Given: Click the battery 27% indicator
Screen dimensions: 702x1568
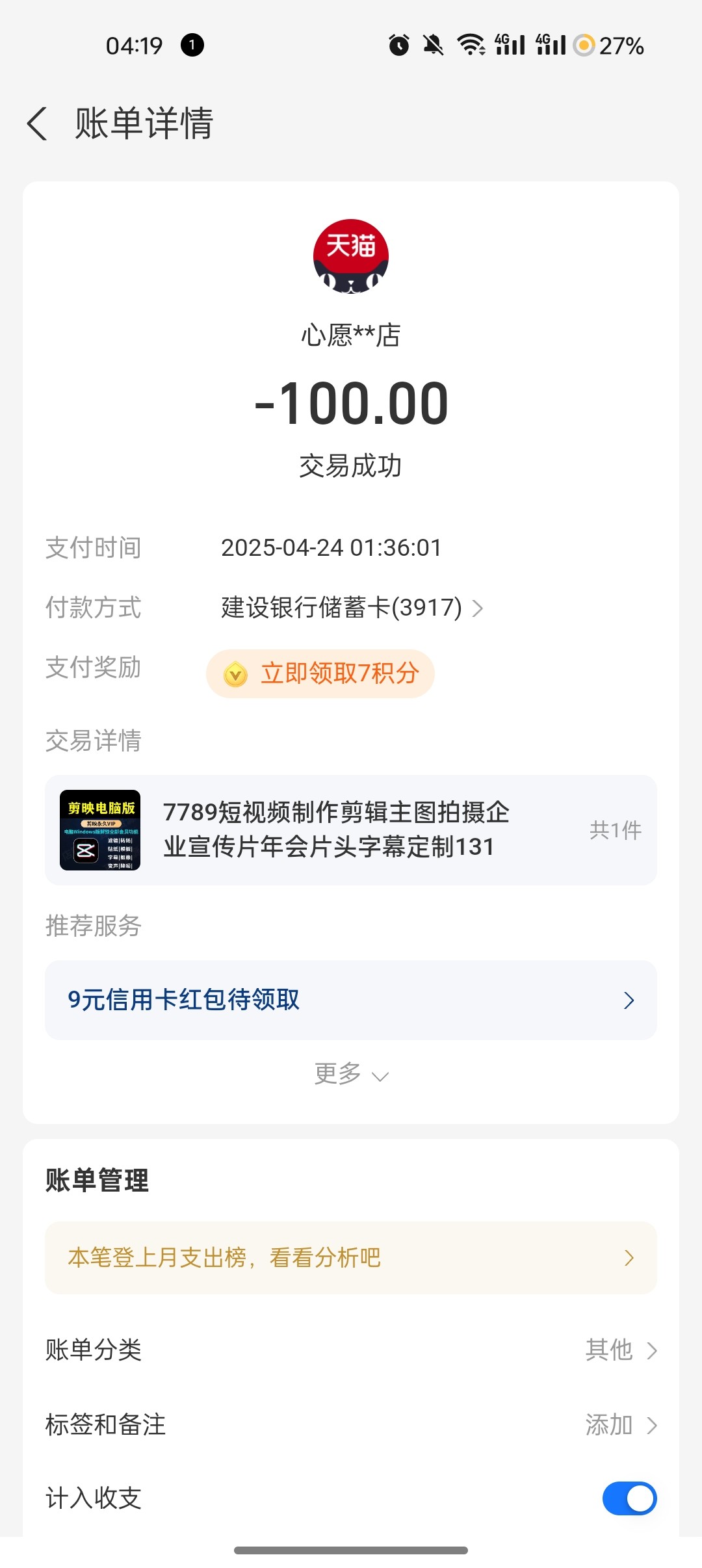Looking at the screenshot, I should click(610, 46).
